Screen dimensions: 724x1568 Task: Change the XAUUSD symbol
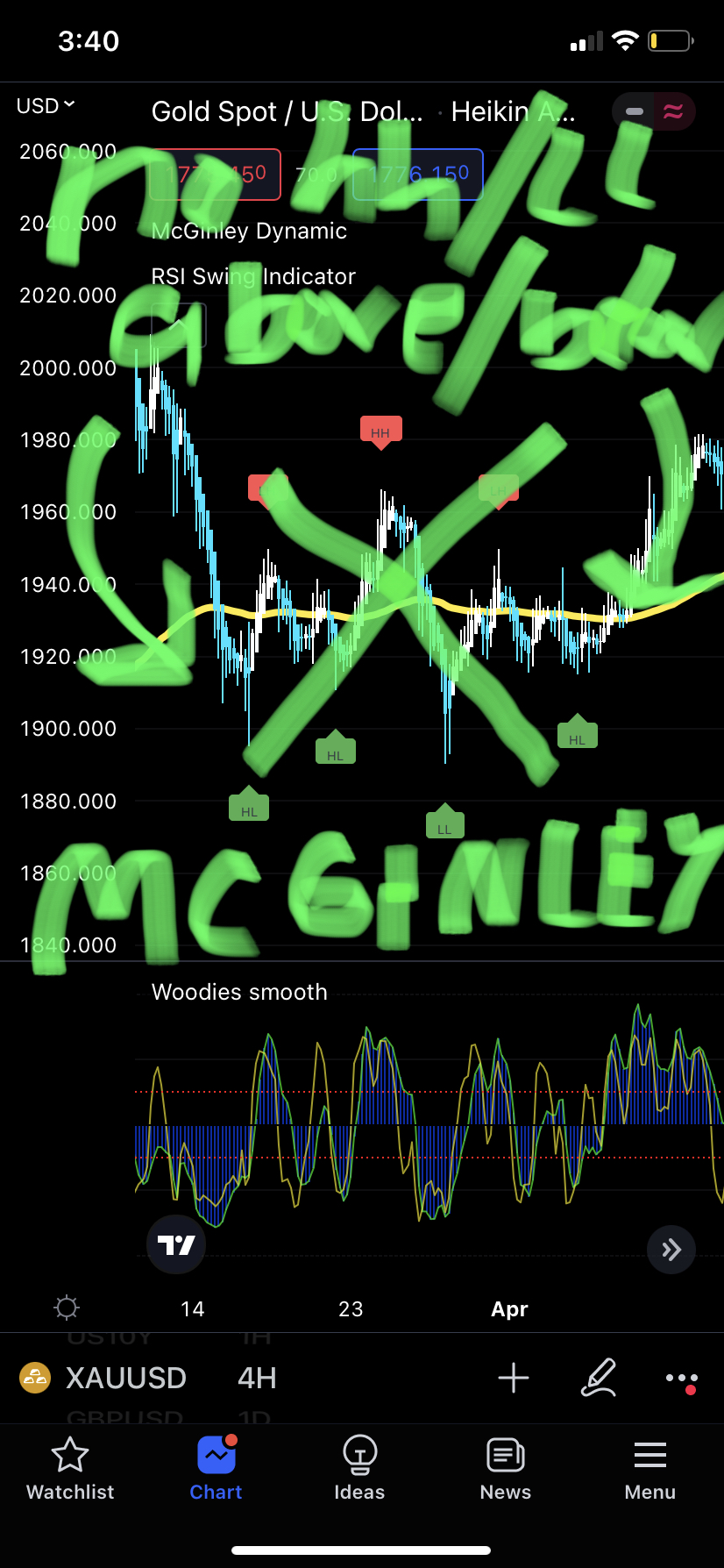[x=125, y=1378]
